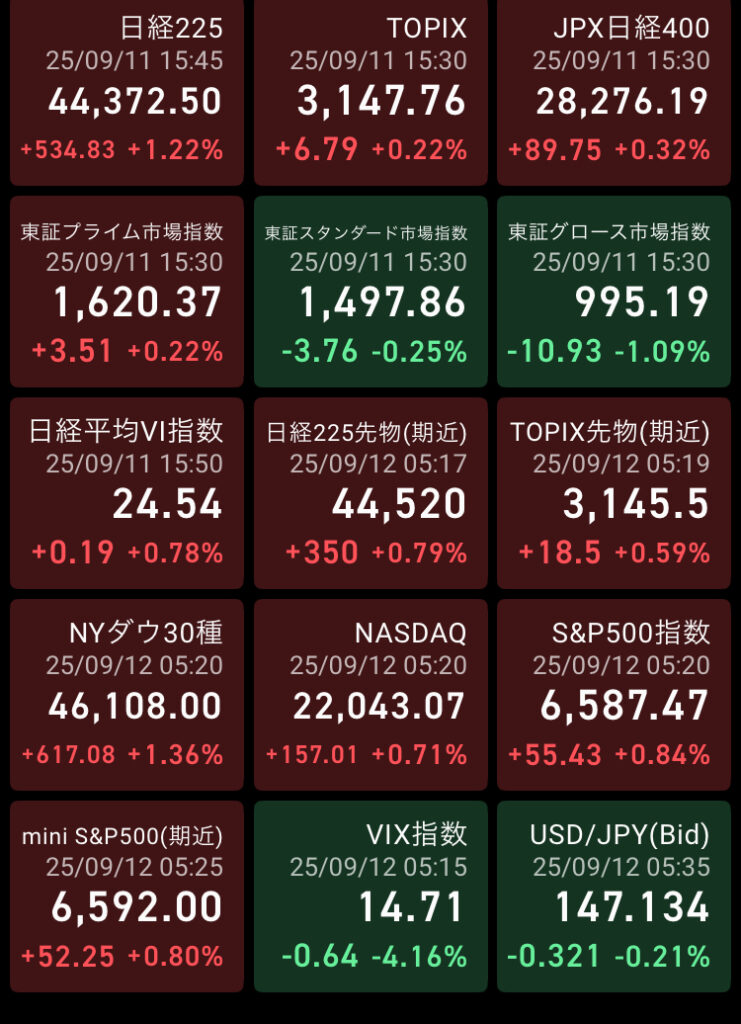Screen dimensions: 741x1024
Task: Select the NYダウ30種 tile
Action: tap(127, 694)
